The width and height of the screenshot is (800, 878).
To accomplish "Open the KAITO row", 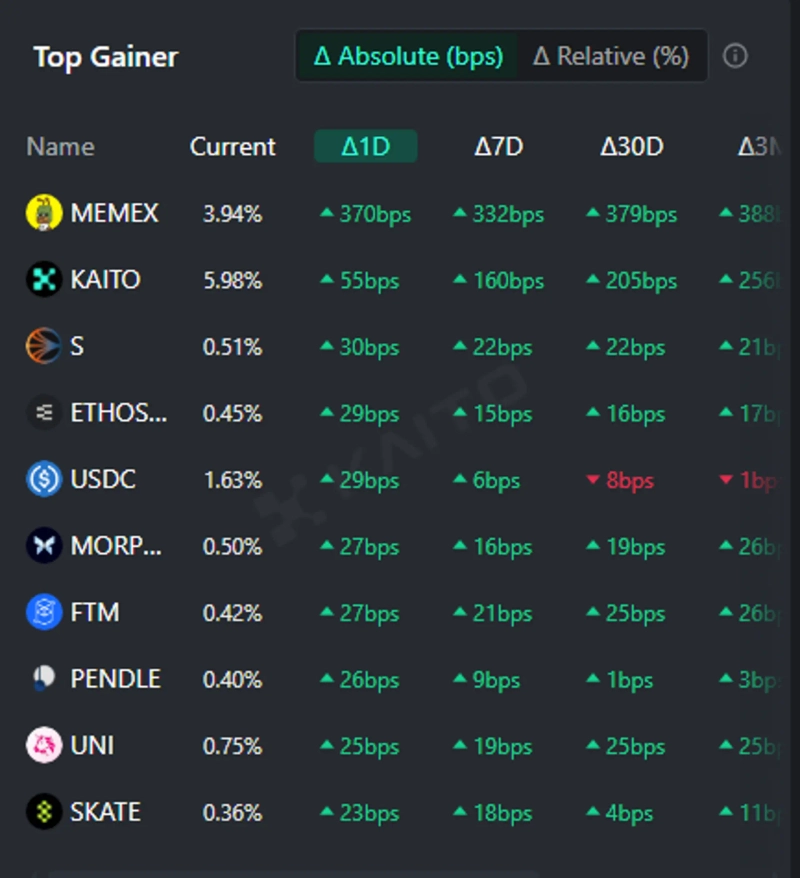I will pyautogui.click(x=105, y=280).
